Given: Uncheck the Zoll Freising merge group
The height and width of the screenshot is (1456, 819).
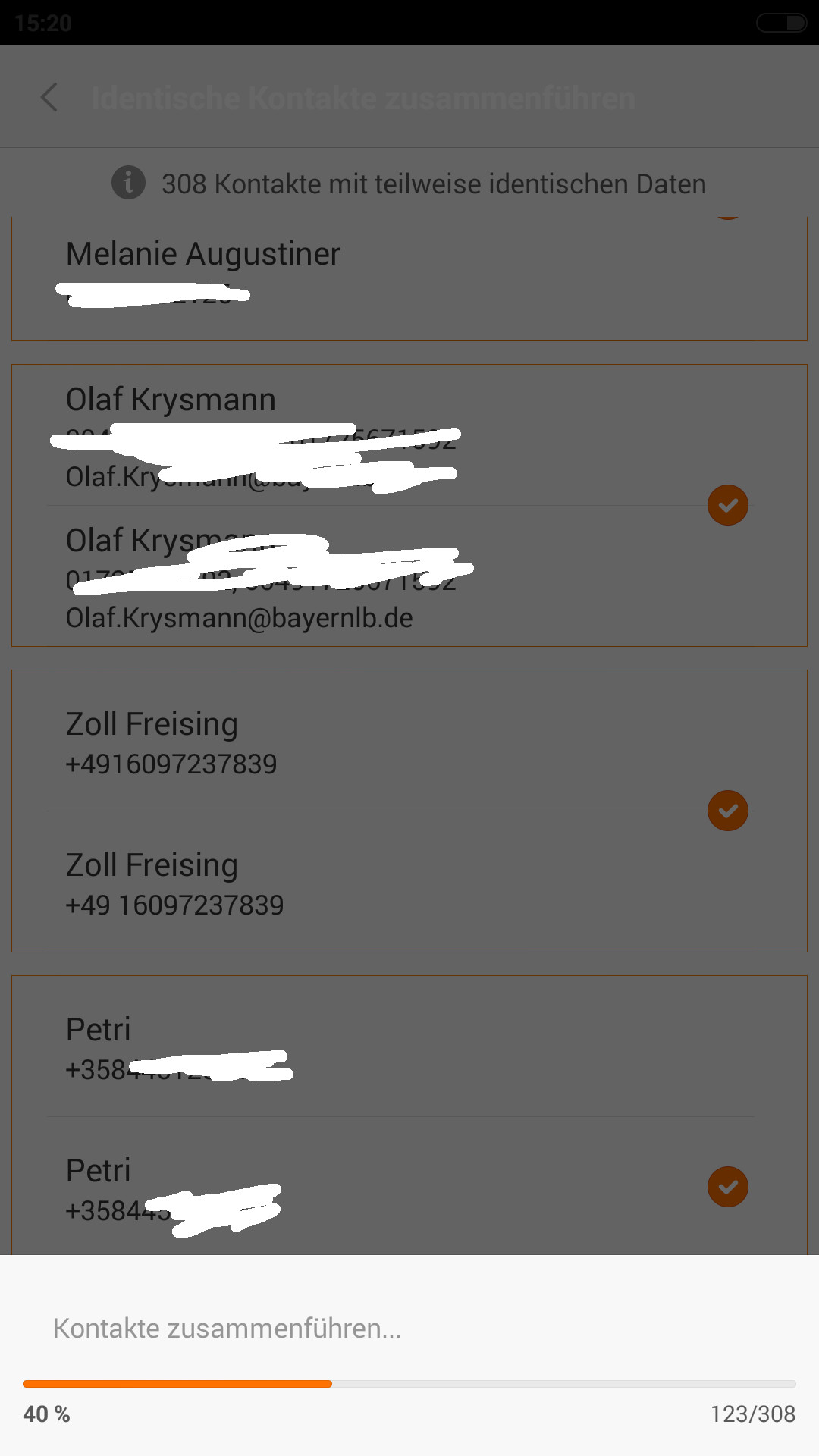Looking at the screenshot, I should [728, 811].
